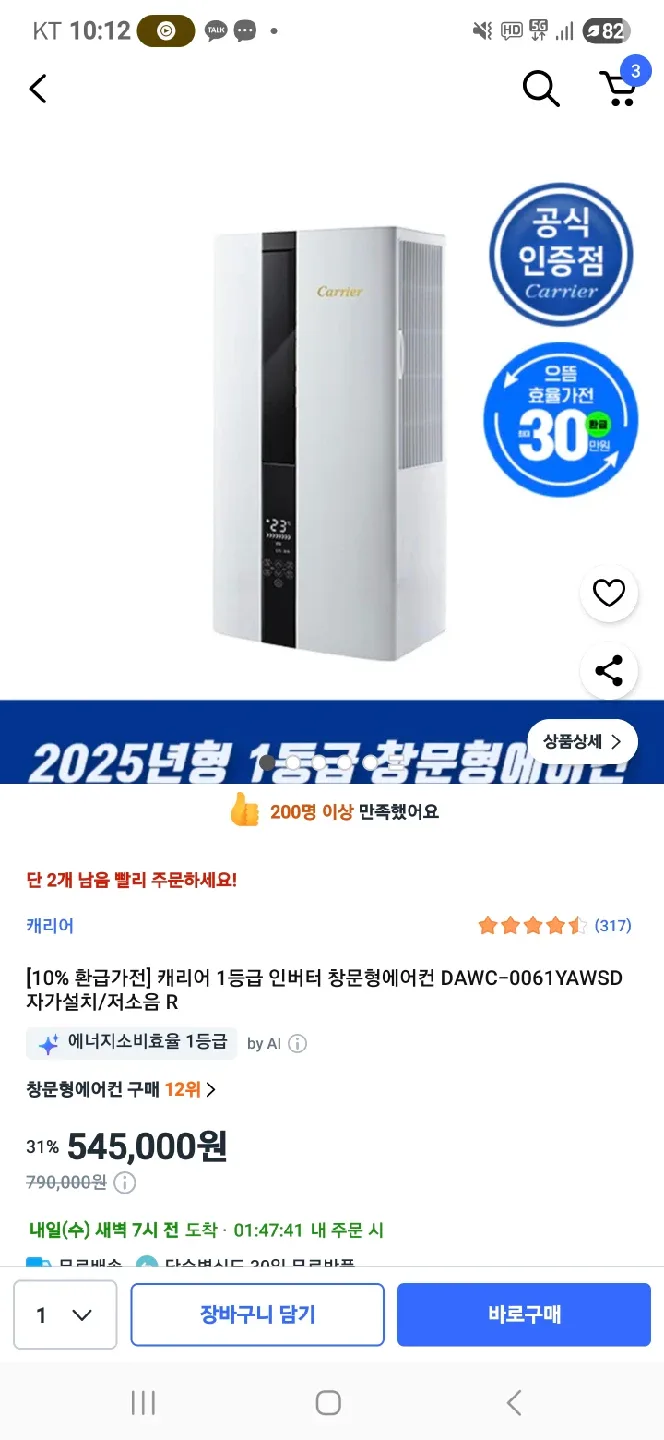Add product to wishlist with heart icon
664x1440 pixels.
[608, 593]
